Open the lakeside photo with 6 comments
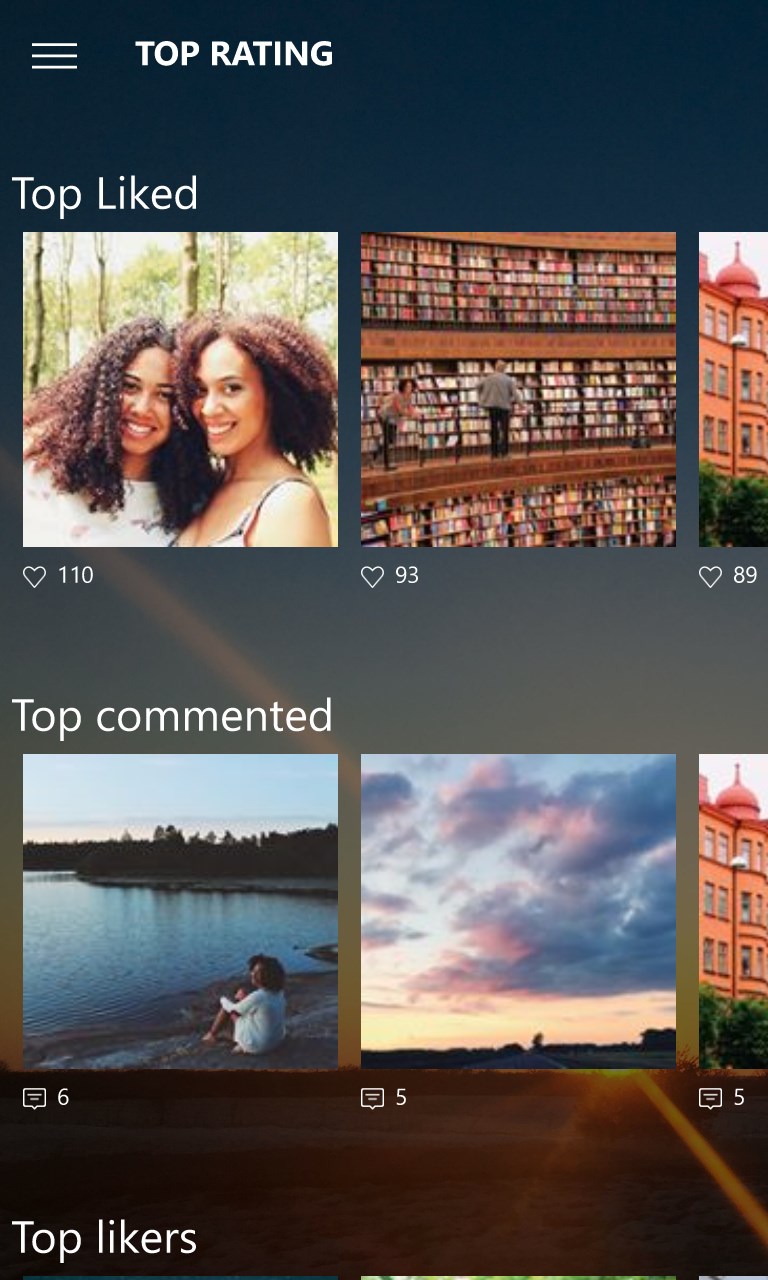The height and width of the screenshot is (1280, 768). [180, 911]
